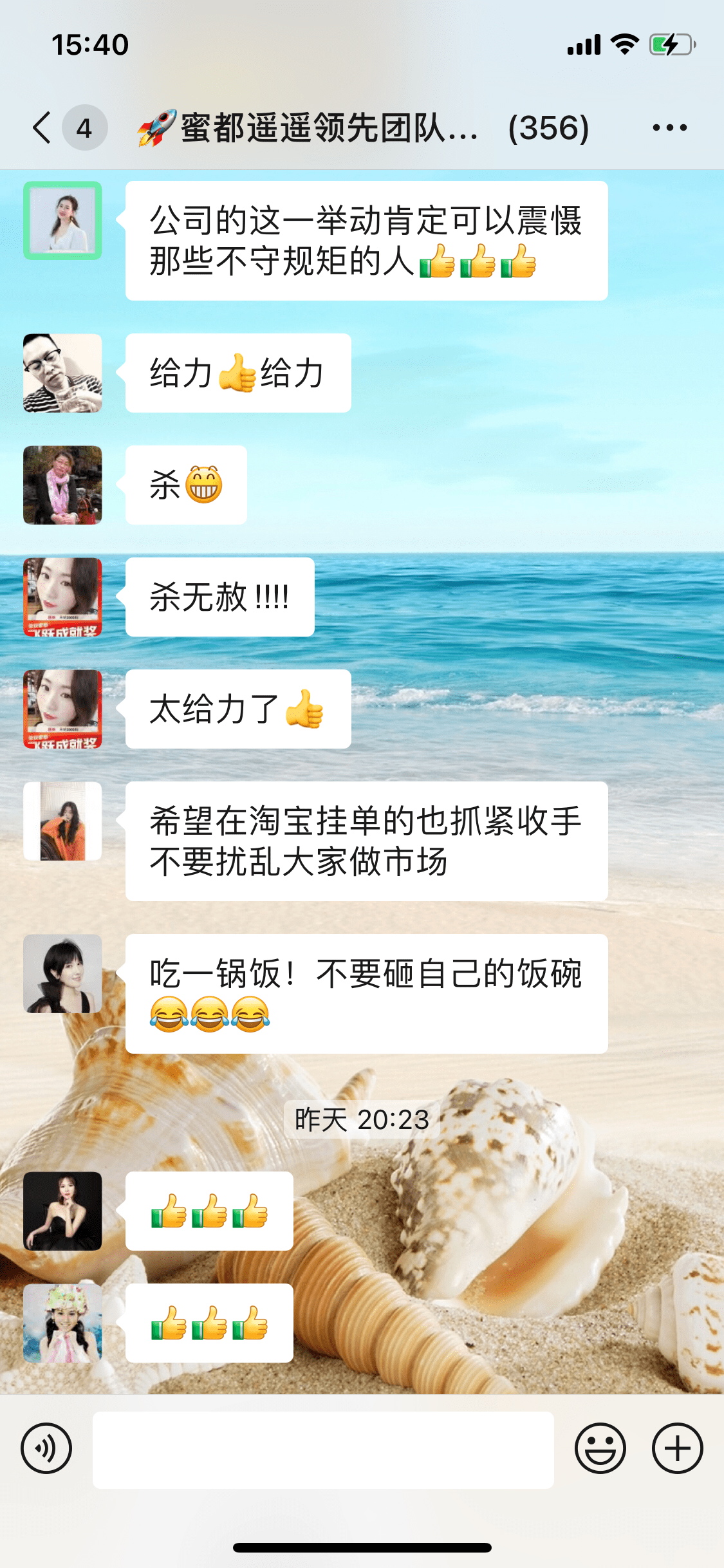The image size is (724, 1568).
Task: Open the plus attachments menu
Action: pyautogui.click(x=677, y=1448)
